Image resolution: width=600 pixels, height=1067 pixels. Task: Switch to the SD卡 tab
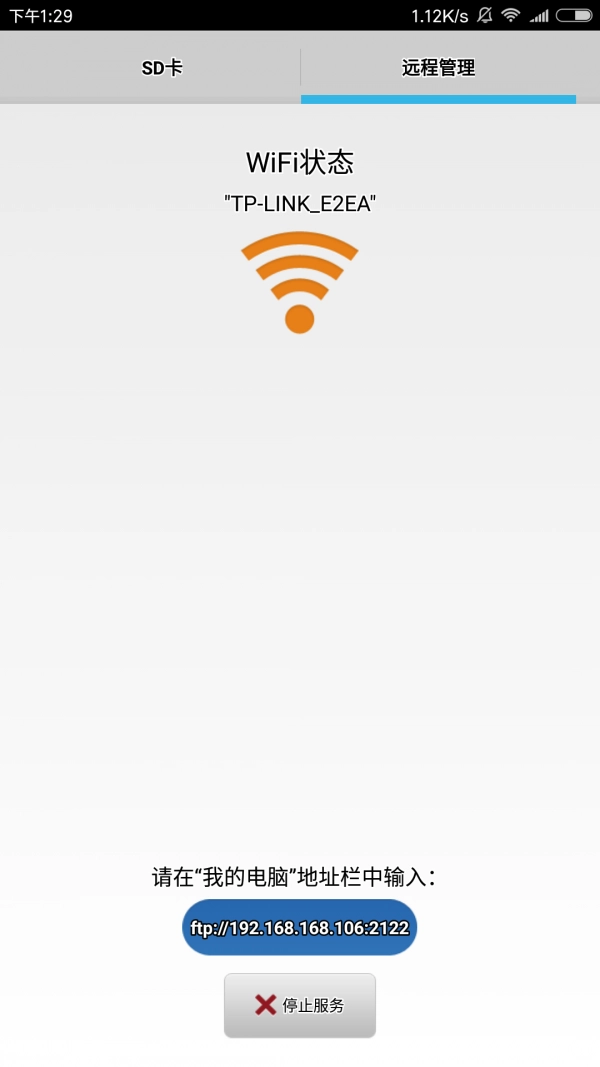(x=160, y=68)
